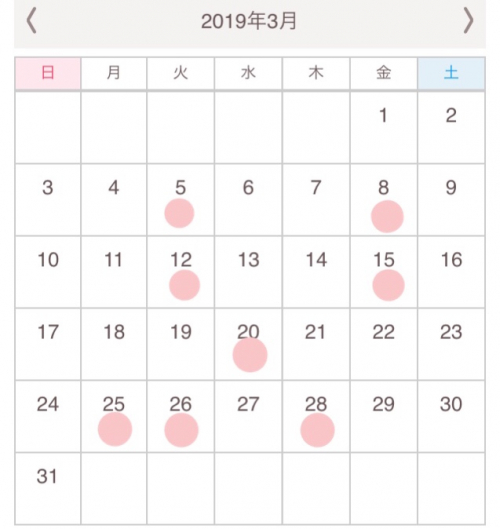Viewport: 500px width, 529px height.
Task: Select March 28 marked date
Action: [x=316, y=416]
